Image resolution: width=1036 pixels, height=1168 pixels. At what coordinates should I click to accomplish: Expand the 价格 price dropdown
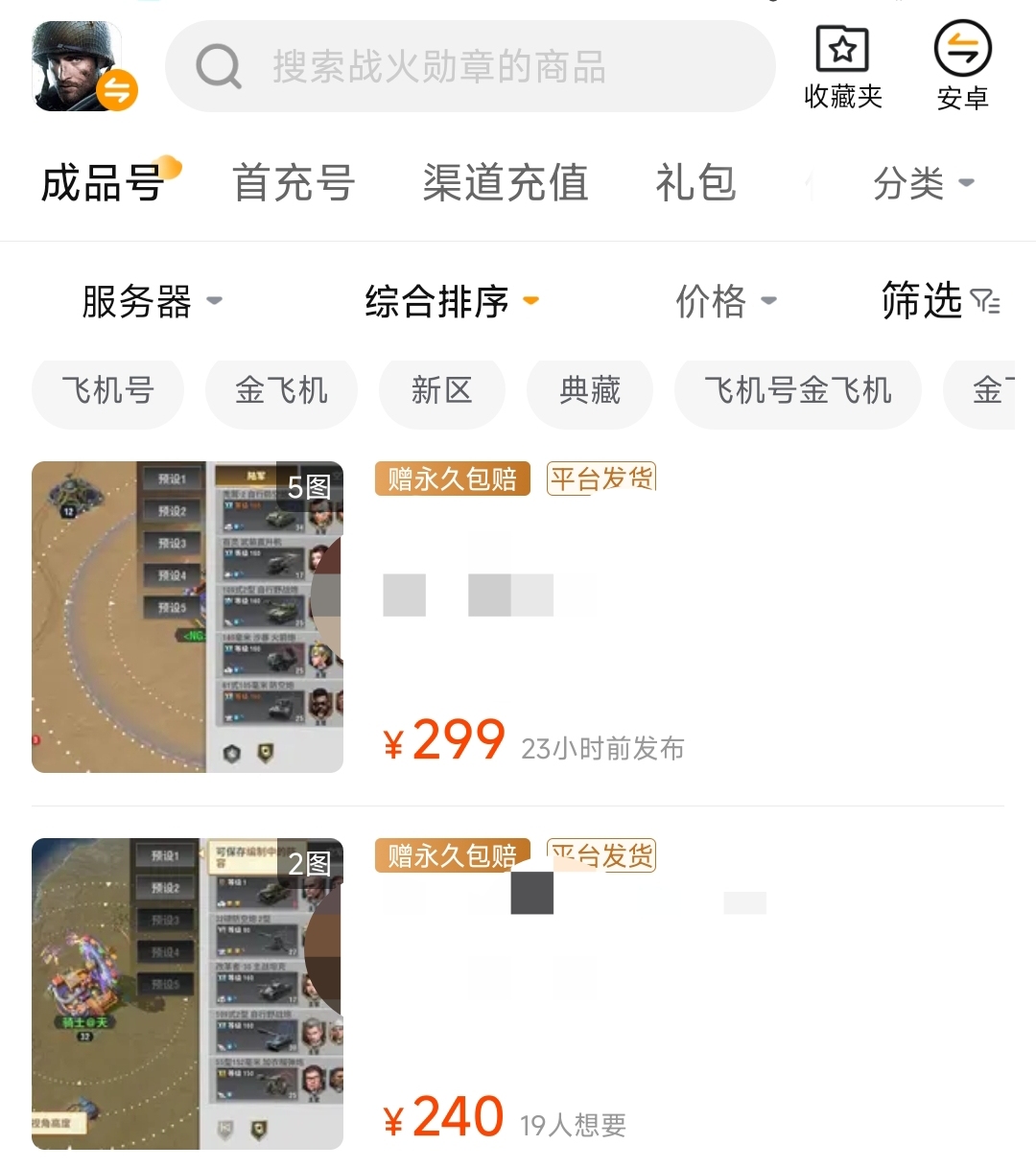[x=725, y=301]
